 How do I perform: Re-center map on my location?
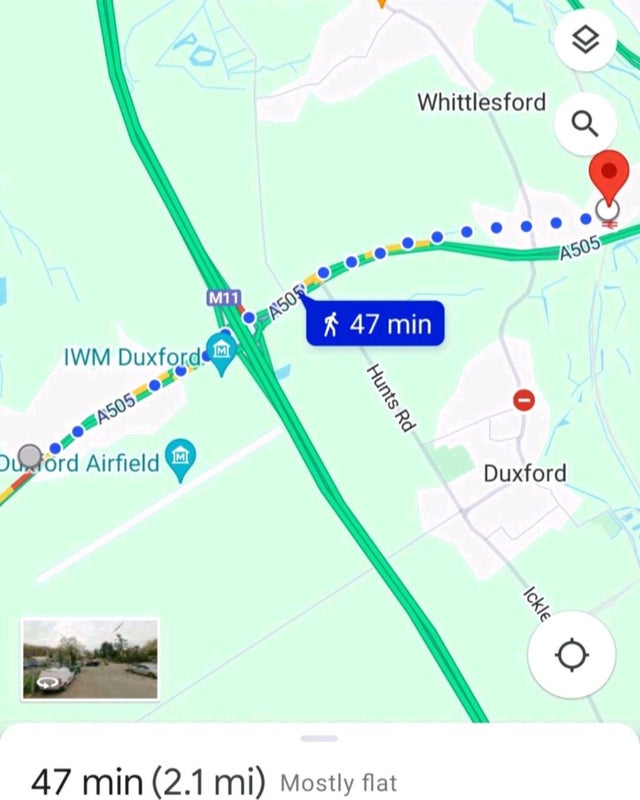571,656
